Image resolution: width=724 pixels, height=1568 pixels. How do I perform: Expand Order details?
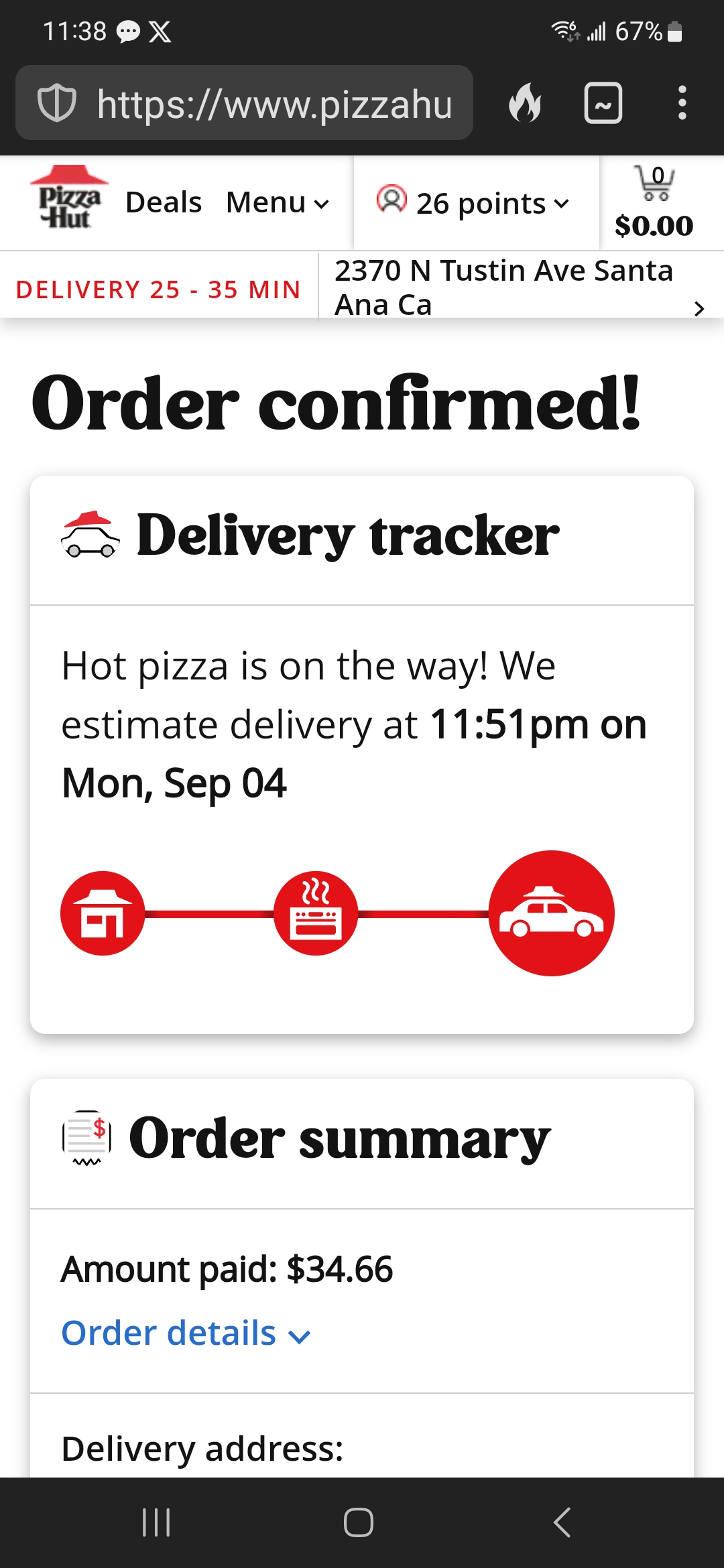(x=186, y=1333)
